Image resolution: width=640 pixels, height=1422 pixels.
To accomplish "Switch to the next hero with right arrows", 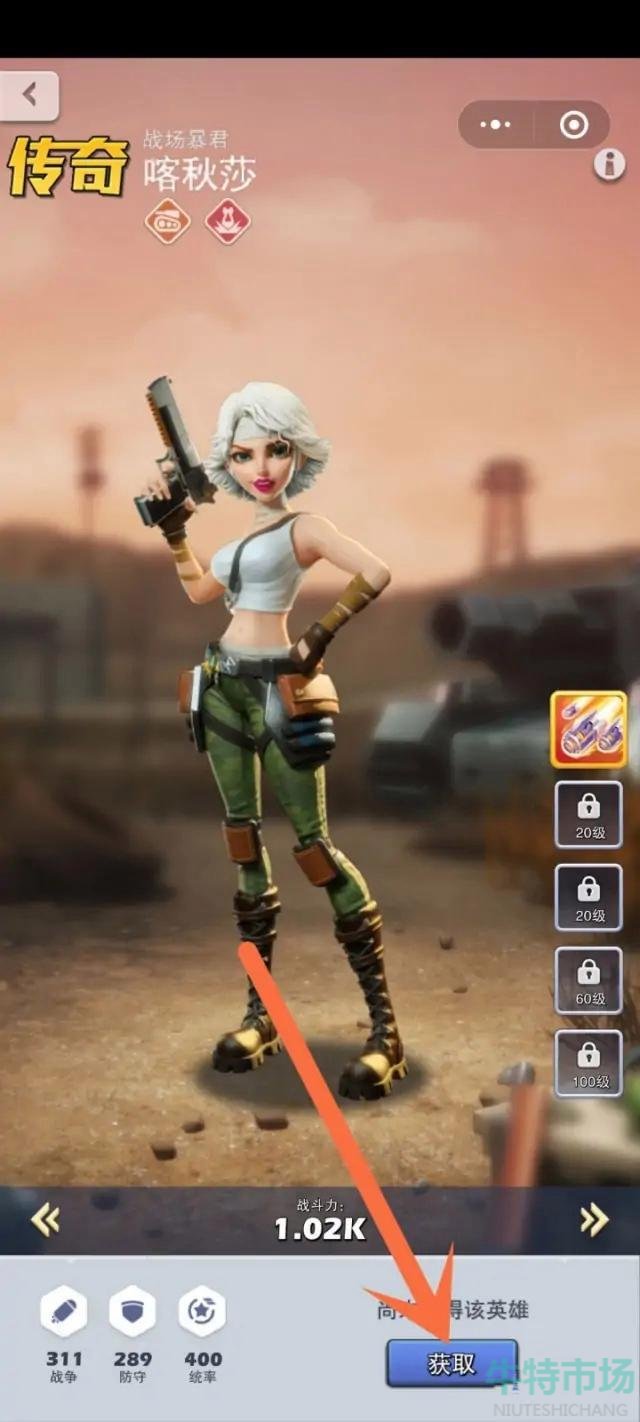I will [x=594, y=1219].
